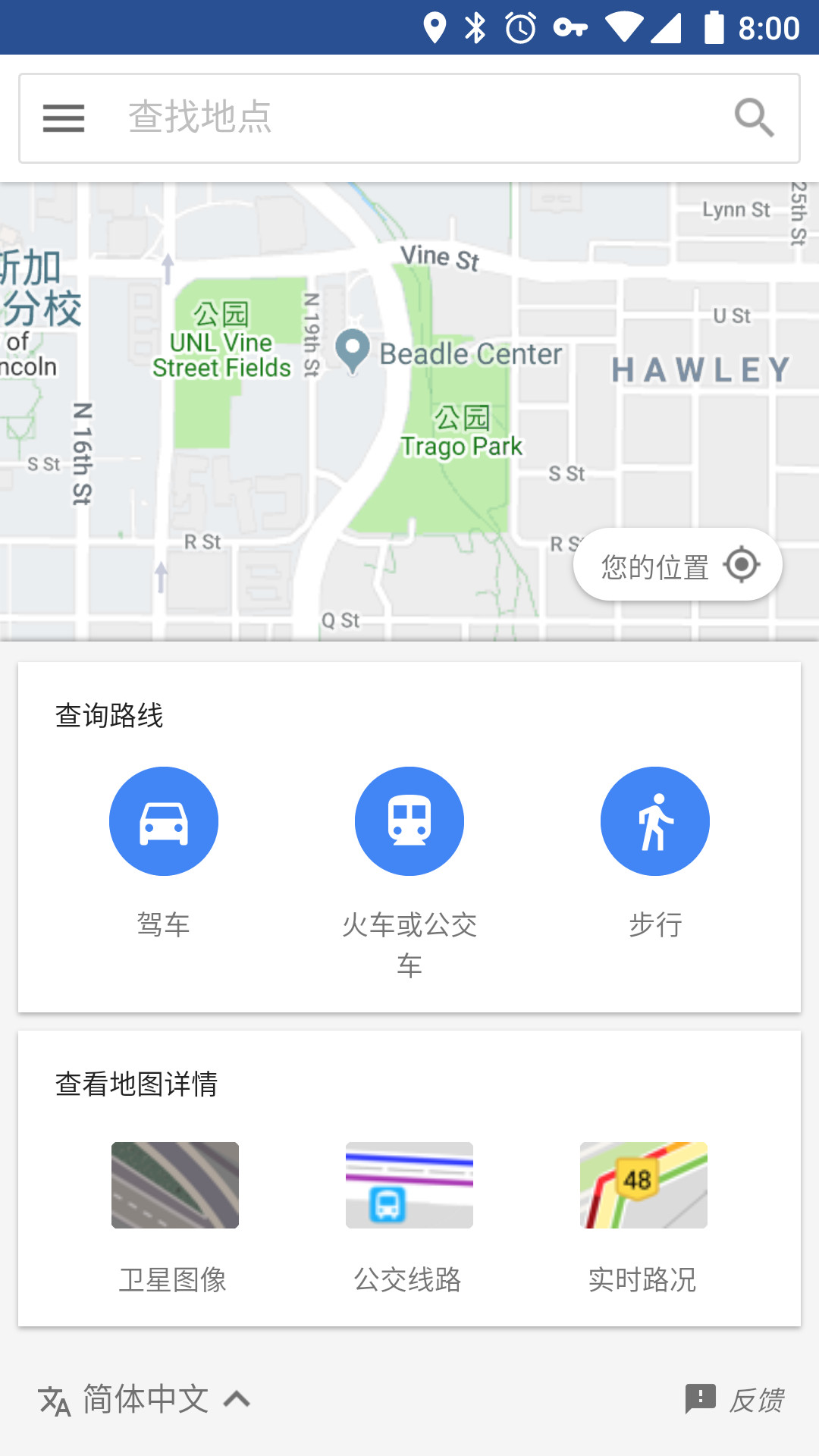The image size is (819, 1456).
Task: Tap the 查找地点 search field
Action: [409, 118]
